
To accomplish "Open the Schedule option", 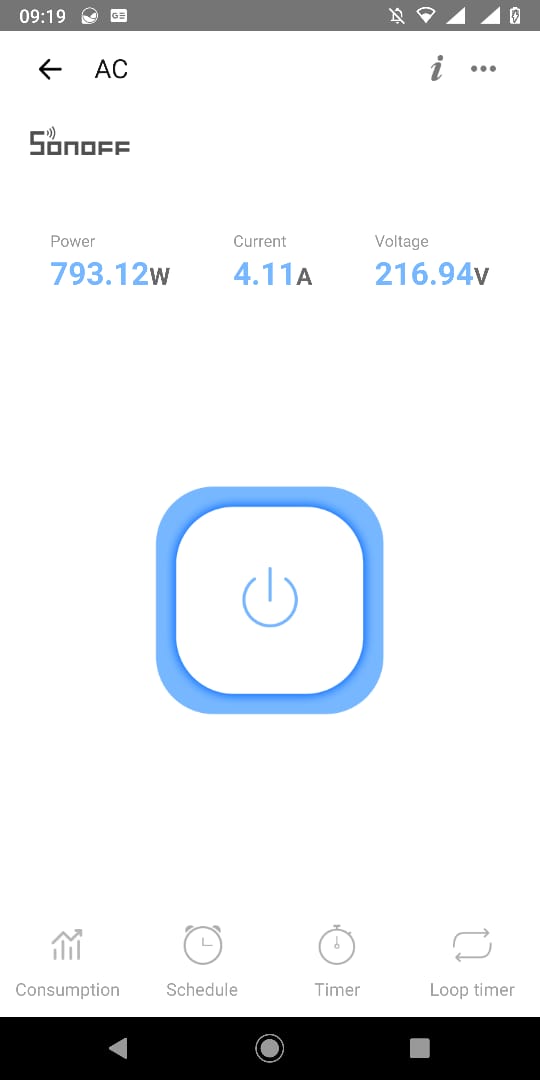I will coord(202,963).
